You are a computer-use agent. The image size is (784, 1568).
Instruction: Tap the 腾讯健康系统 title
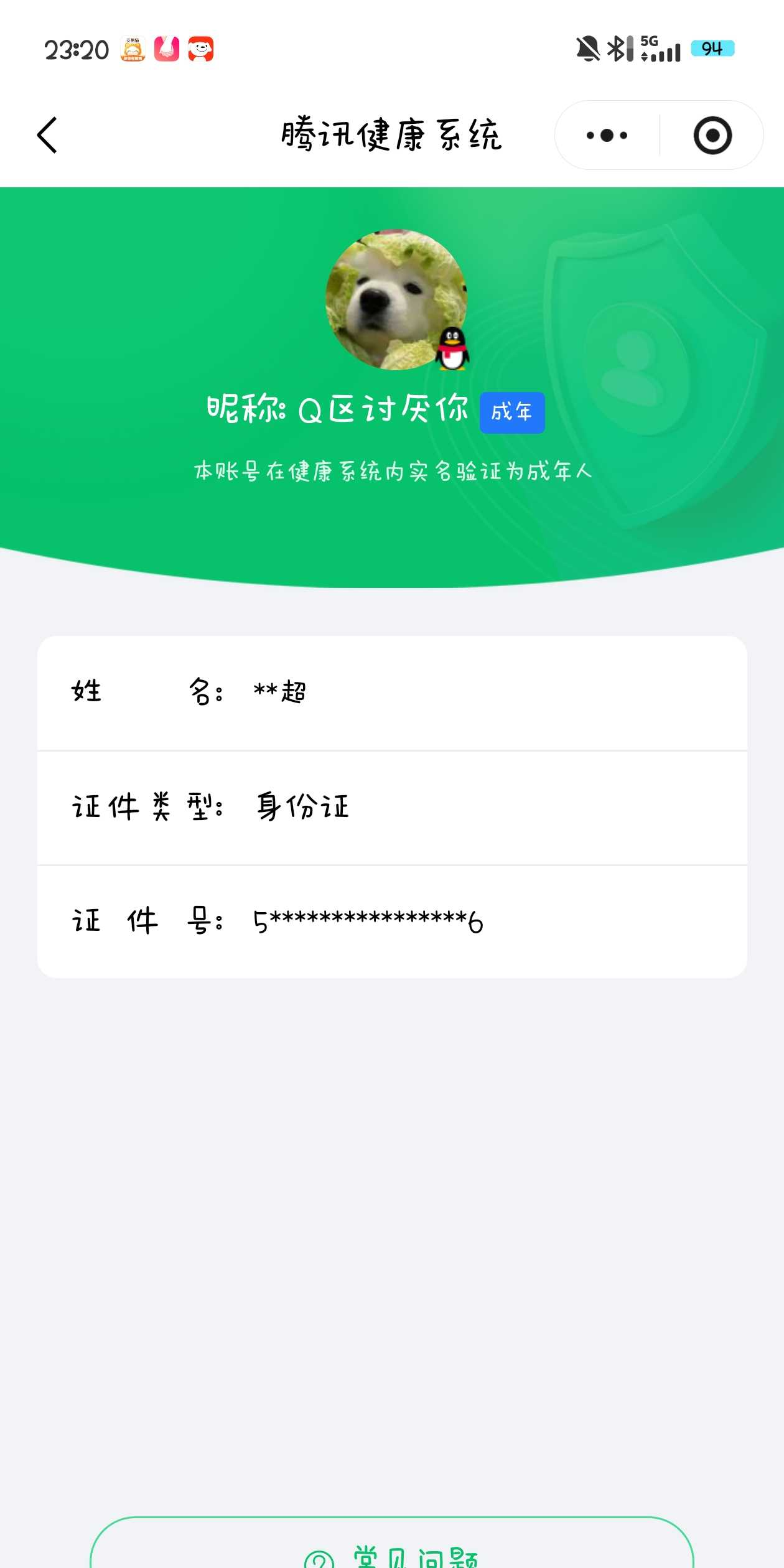(392, 135)
